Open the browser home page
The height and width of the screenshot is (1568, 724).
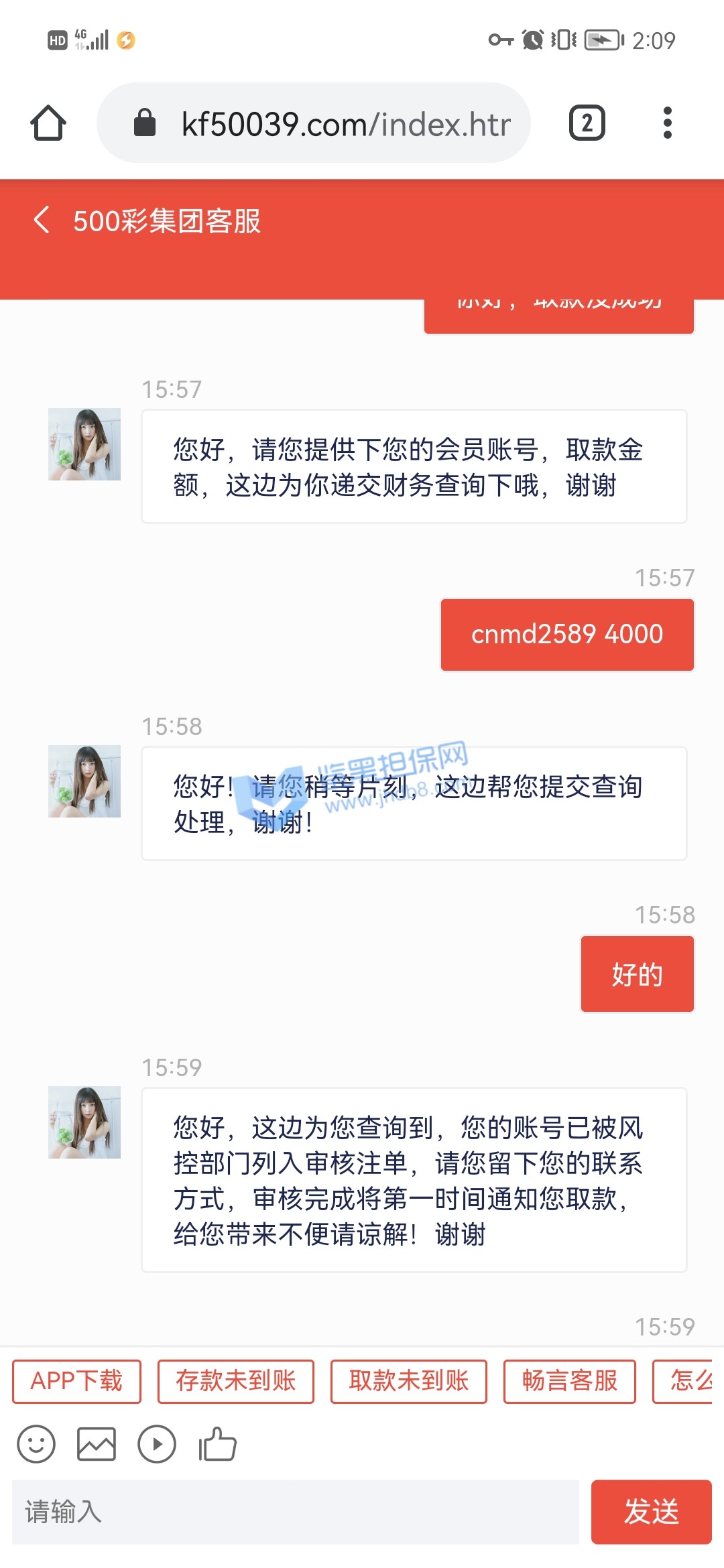click(48, 123)
